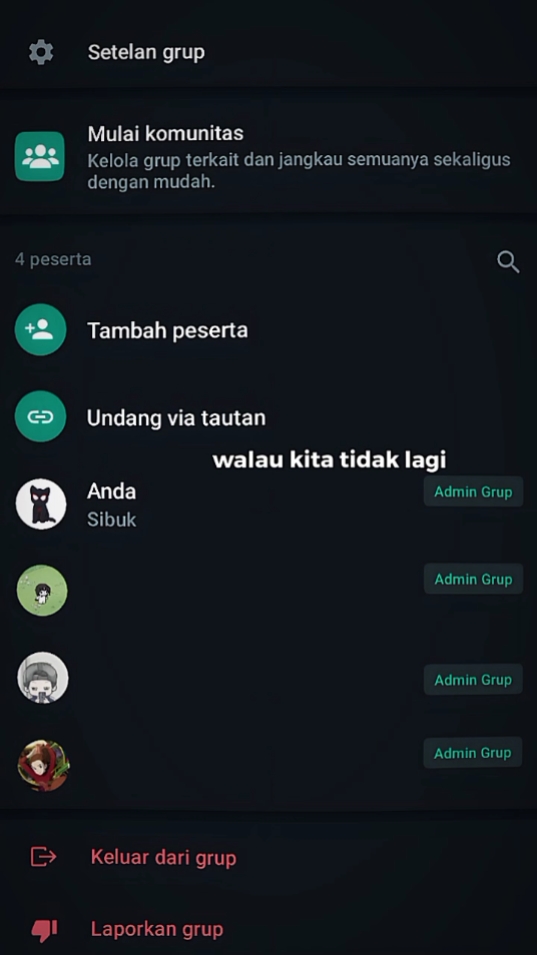Viewport: 537px width, 955px height.
Task: Open the Anda participant row with Sibuk status
Action: 268,504
